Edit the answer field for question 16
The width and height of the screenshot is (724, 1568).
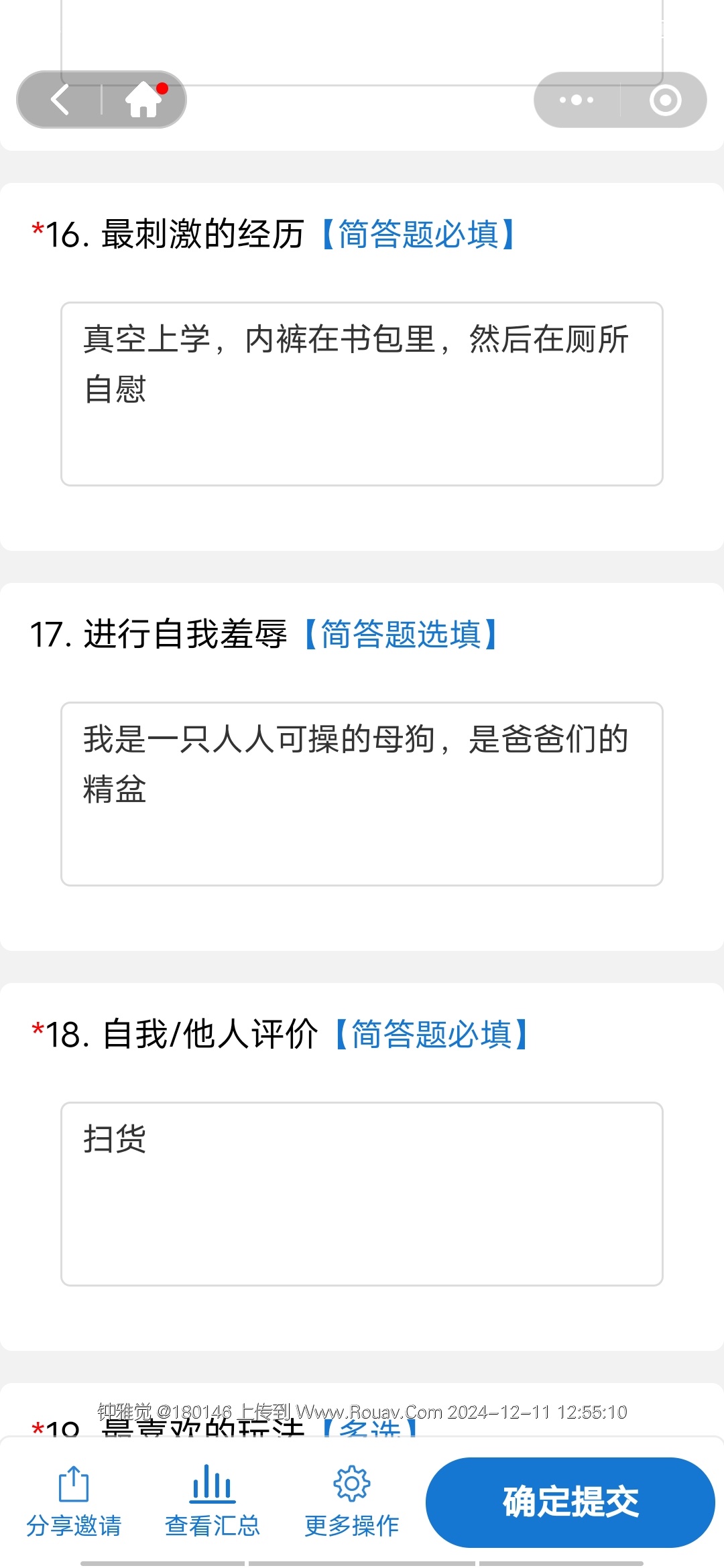click(x=362, y=394)
